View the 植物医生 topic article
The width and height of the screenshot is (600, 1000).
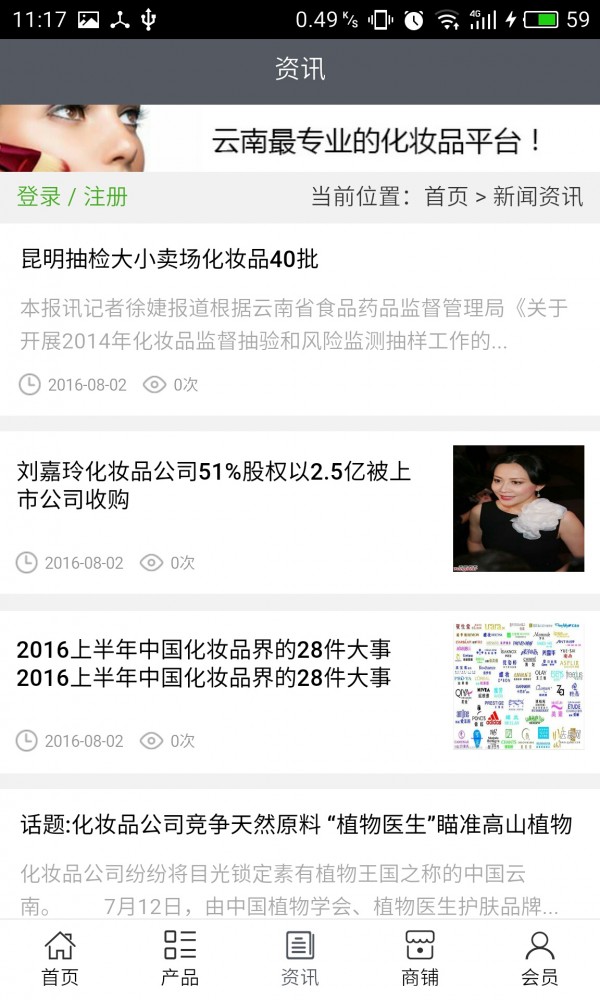click(x=296, y=825)
